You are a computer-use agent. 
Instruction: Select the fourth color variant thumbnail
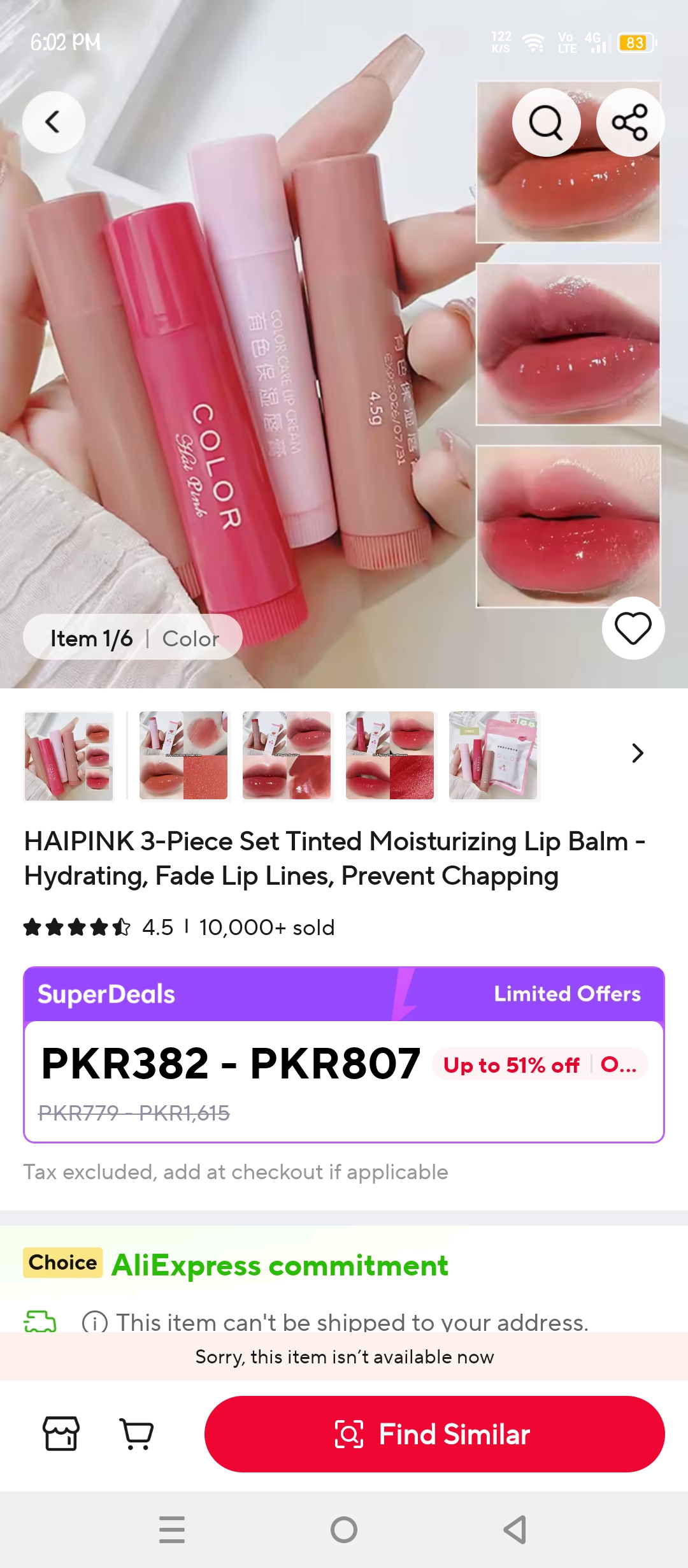(390, 755)
